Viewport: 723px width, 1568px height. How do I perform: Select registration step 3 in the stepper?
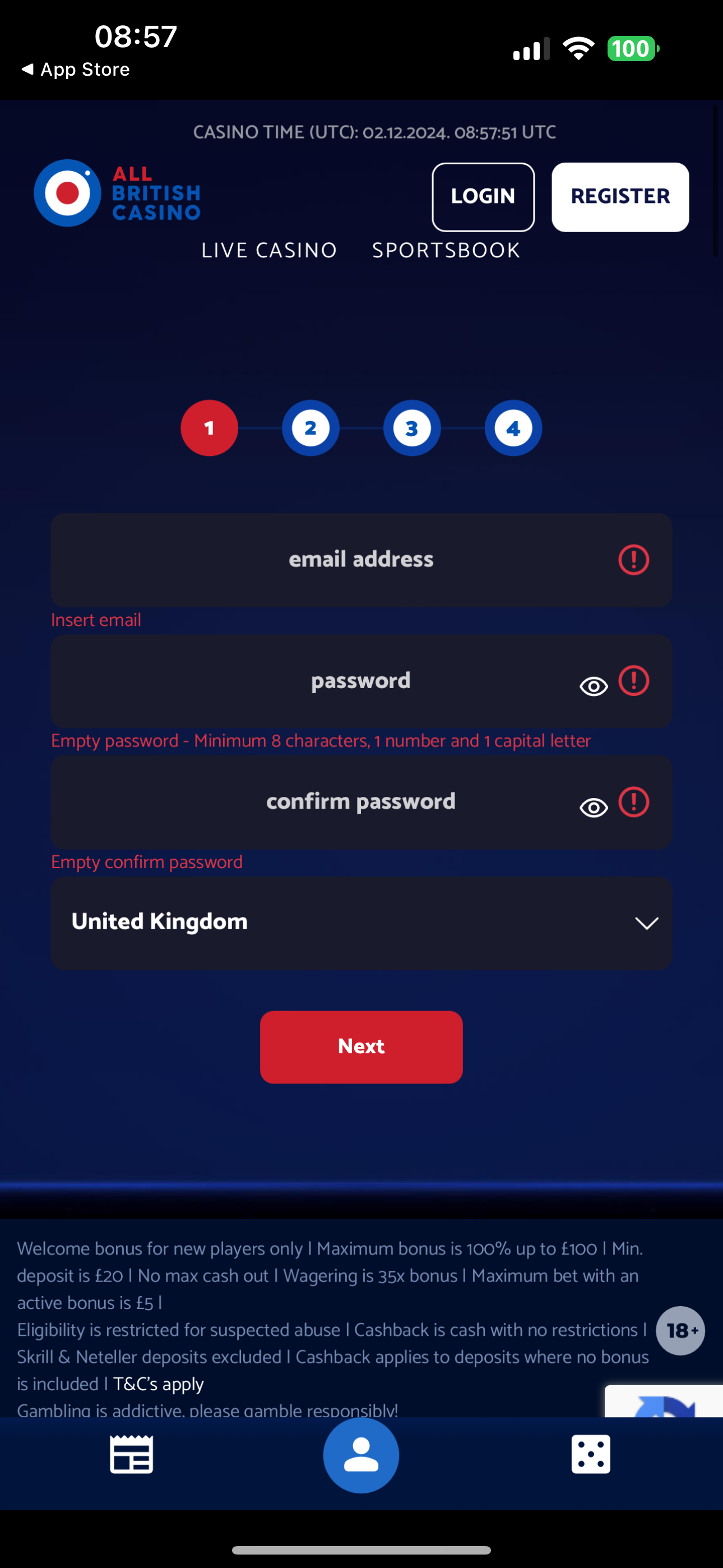pos(412,428)
